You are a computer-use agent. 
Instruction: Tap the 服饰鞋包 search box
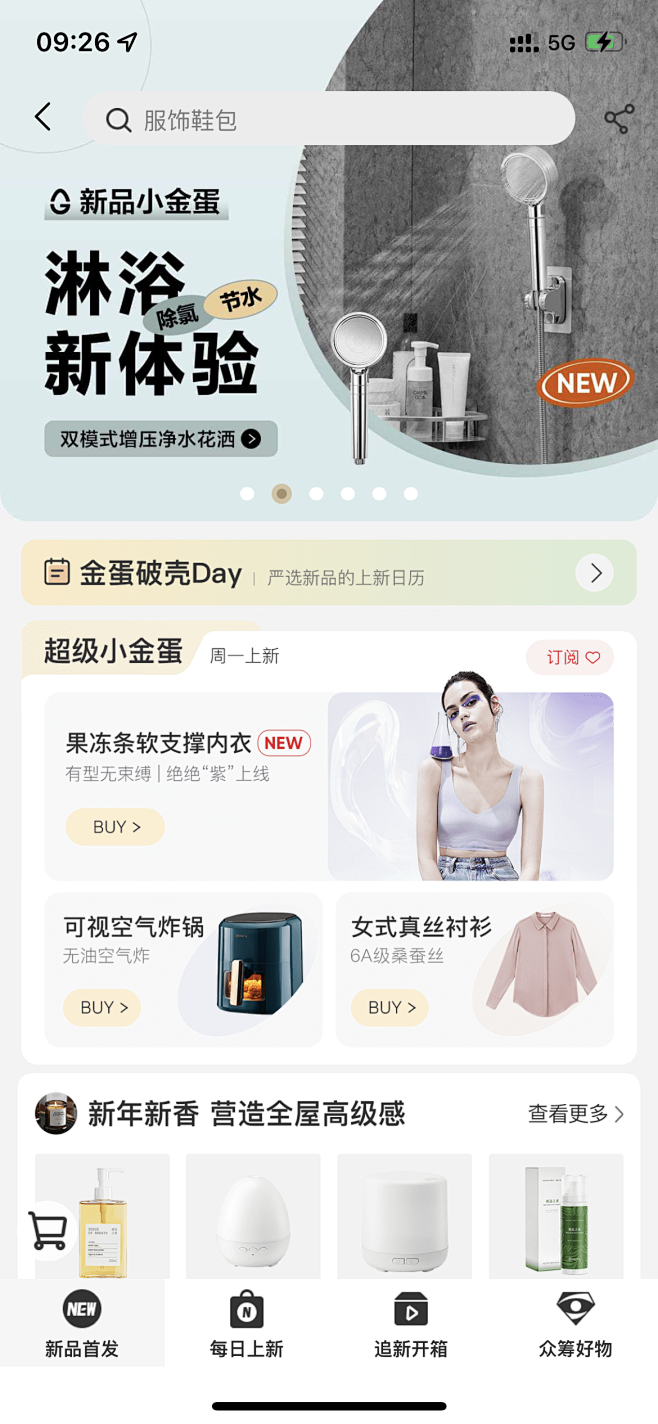coord(328,120)
